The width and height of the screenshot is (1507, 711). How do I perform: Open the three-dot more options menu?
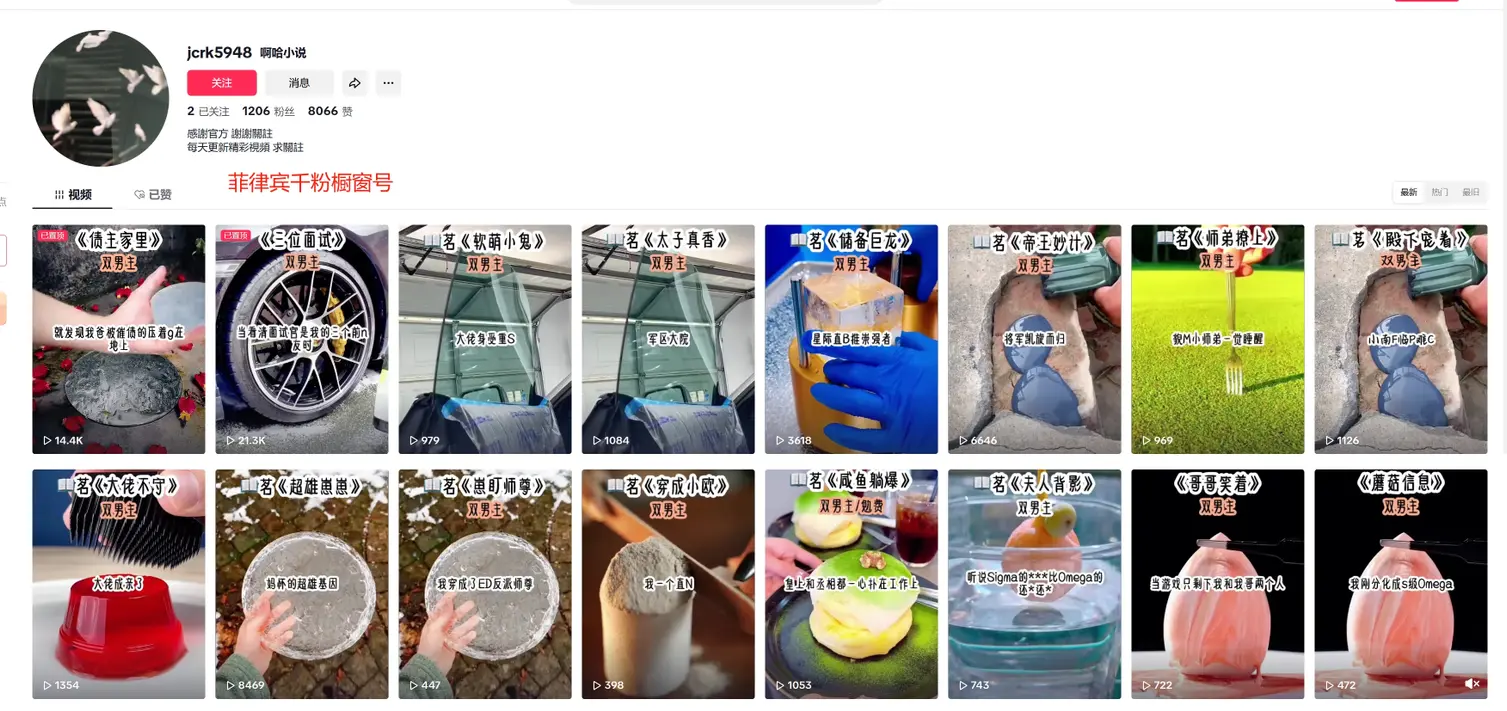click(x=388, y=83)
